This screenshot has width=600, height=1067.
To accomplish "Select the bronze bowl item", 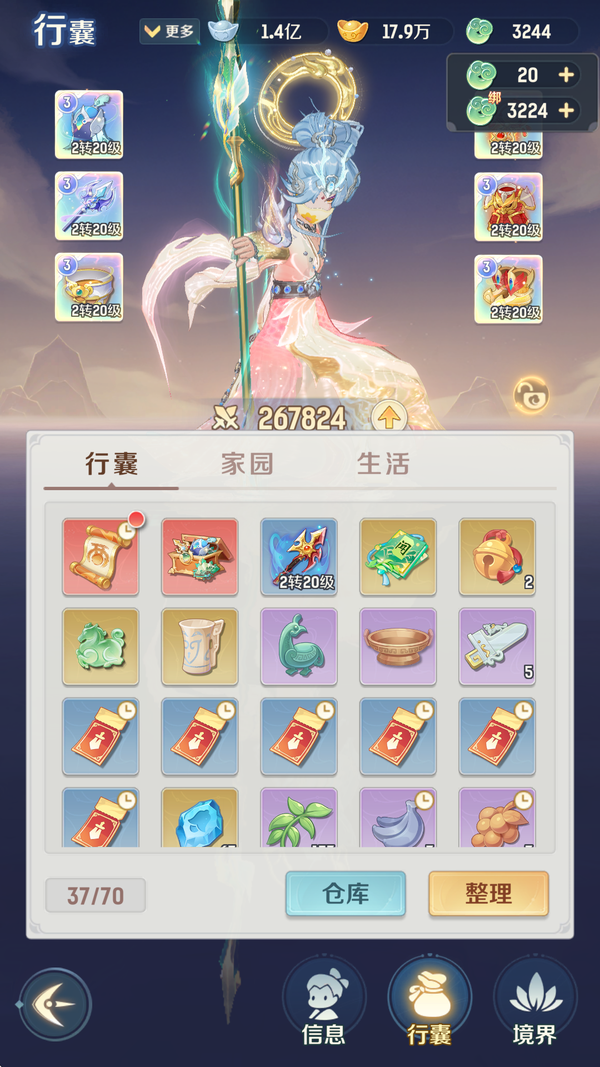I will [398, 646].
